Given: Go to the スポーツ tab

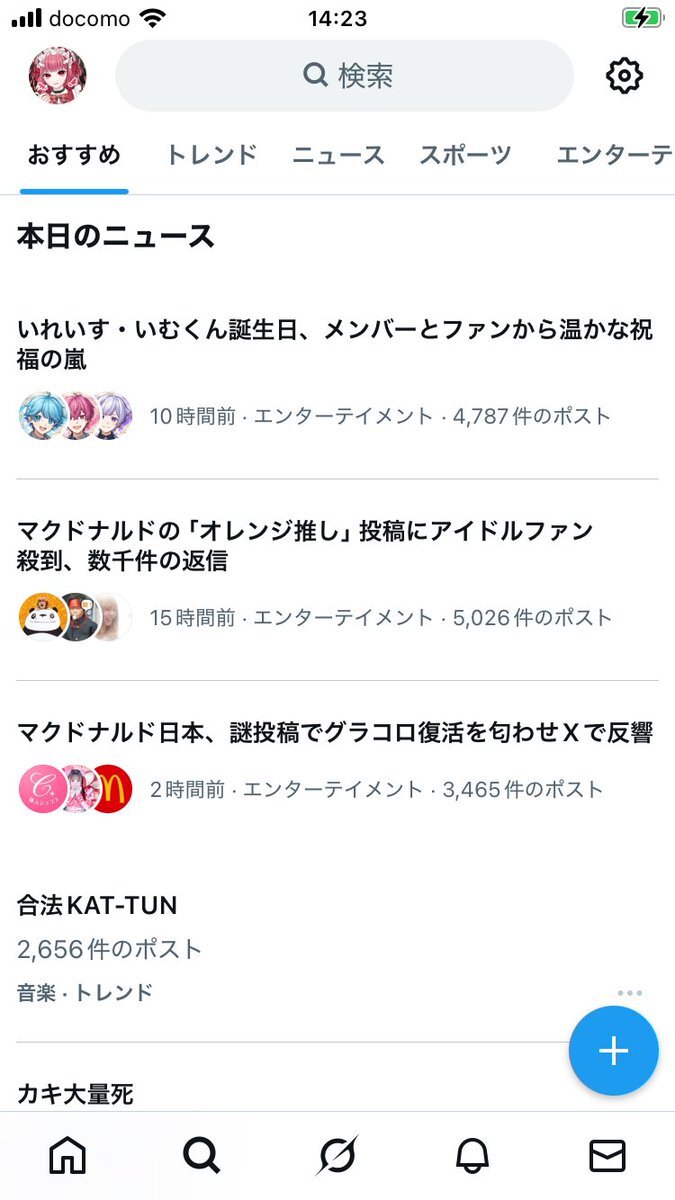Looking at the screenshot, I should (x=465, y=155).
